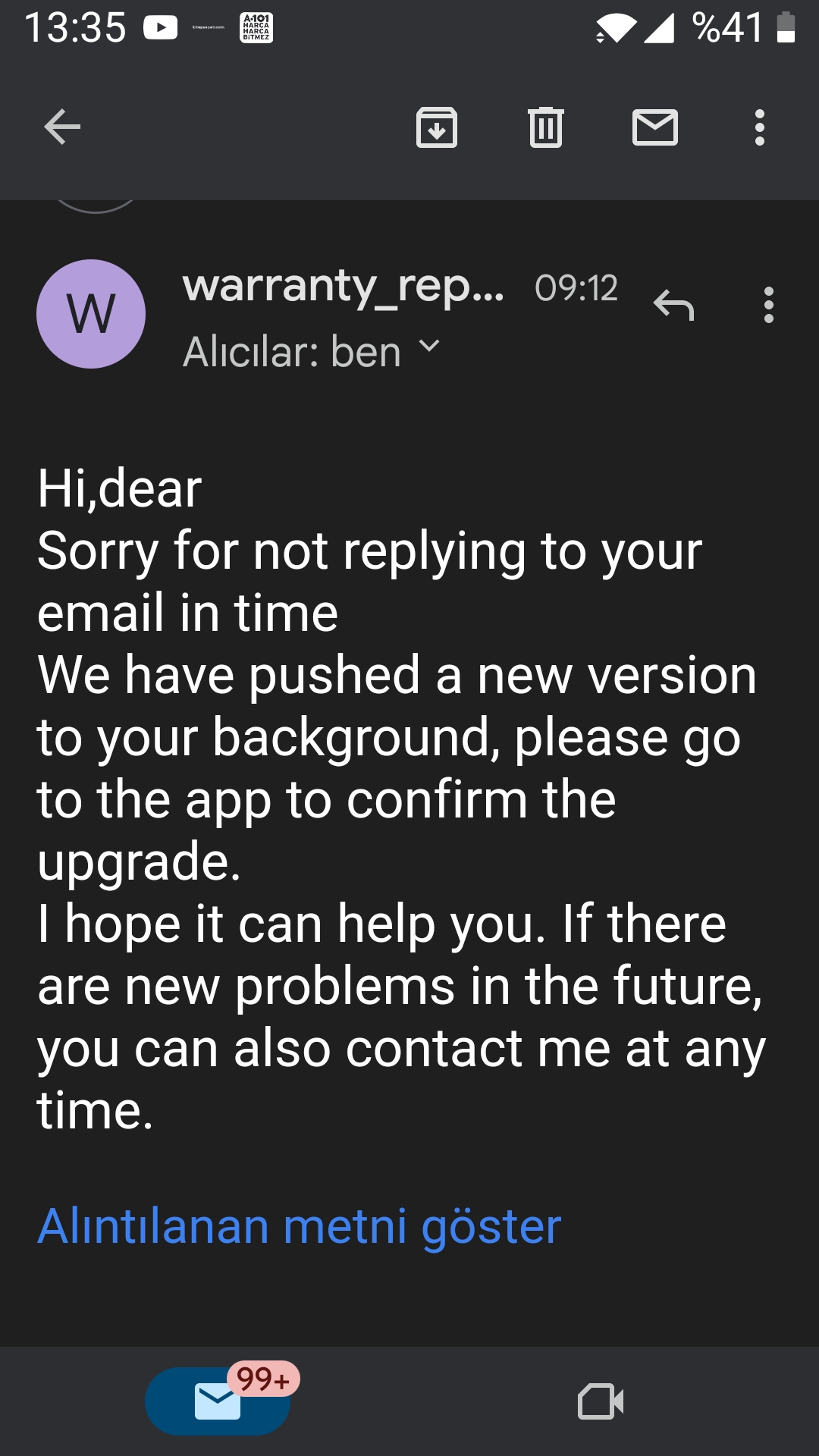Go back to the inbox

click(62, 127)
